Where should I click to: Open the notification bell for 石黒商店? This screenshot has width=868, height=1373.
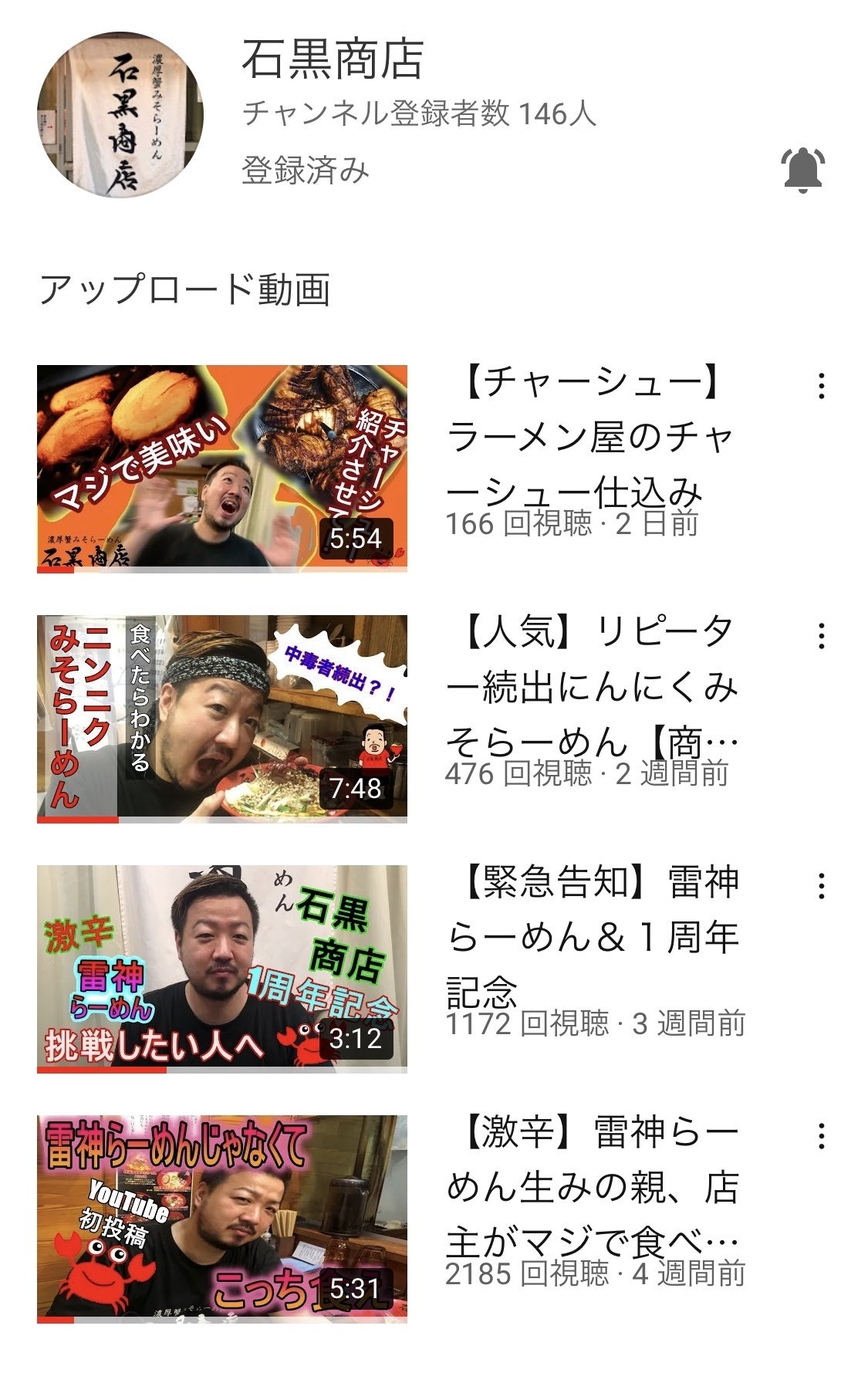[803, 169]
